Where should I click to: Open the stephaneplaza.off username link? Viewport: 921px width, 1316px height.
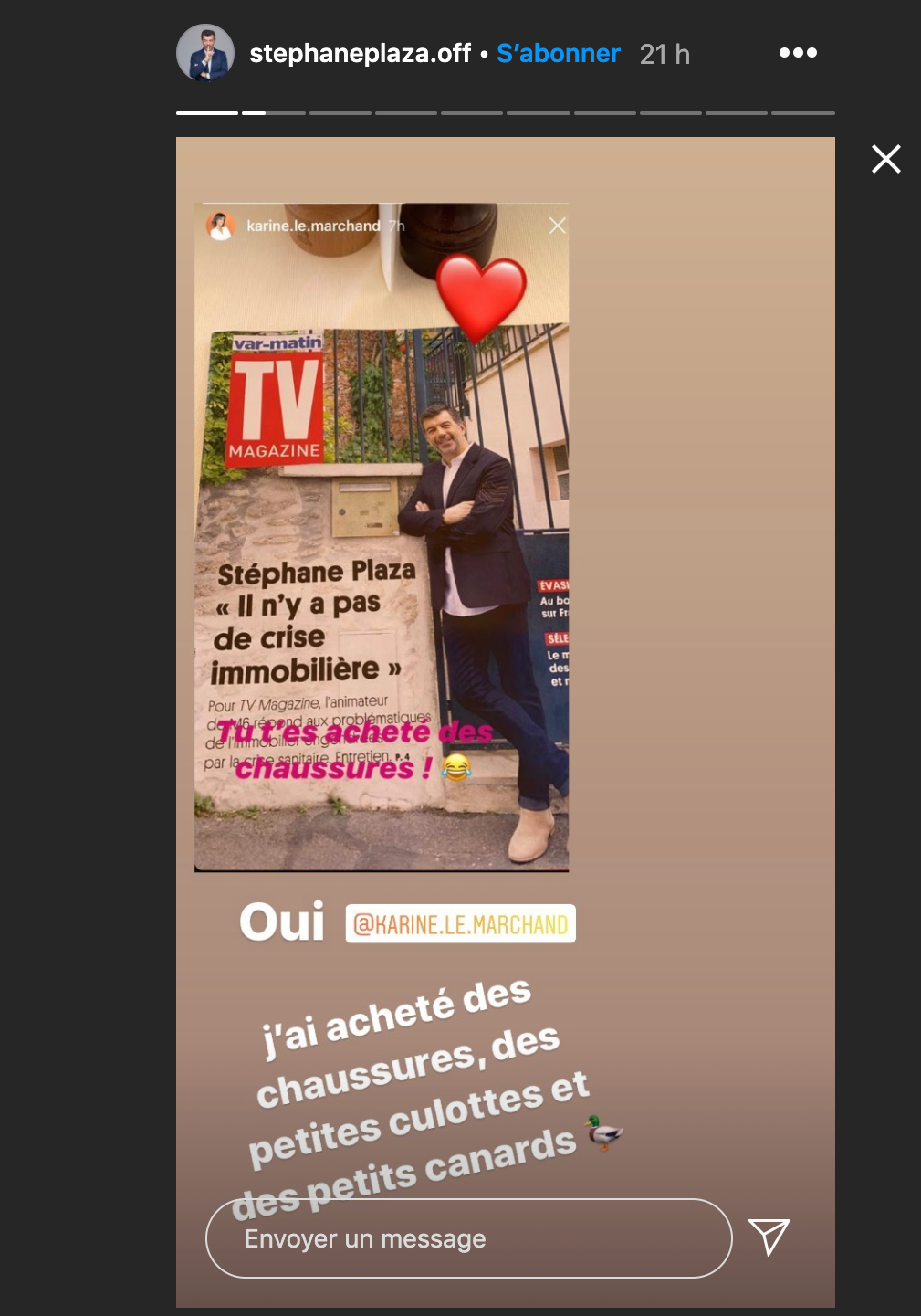[360, 54]
